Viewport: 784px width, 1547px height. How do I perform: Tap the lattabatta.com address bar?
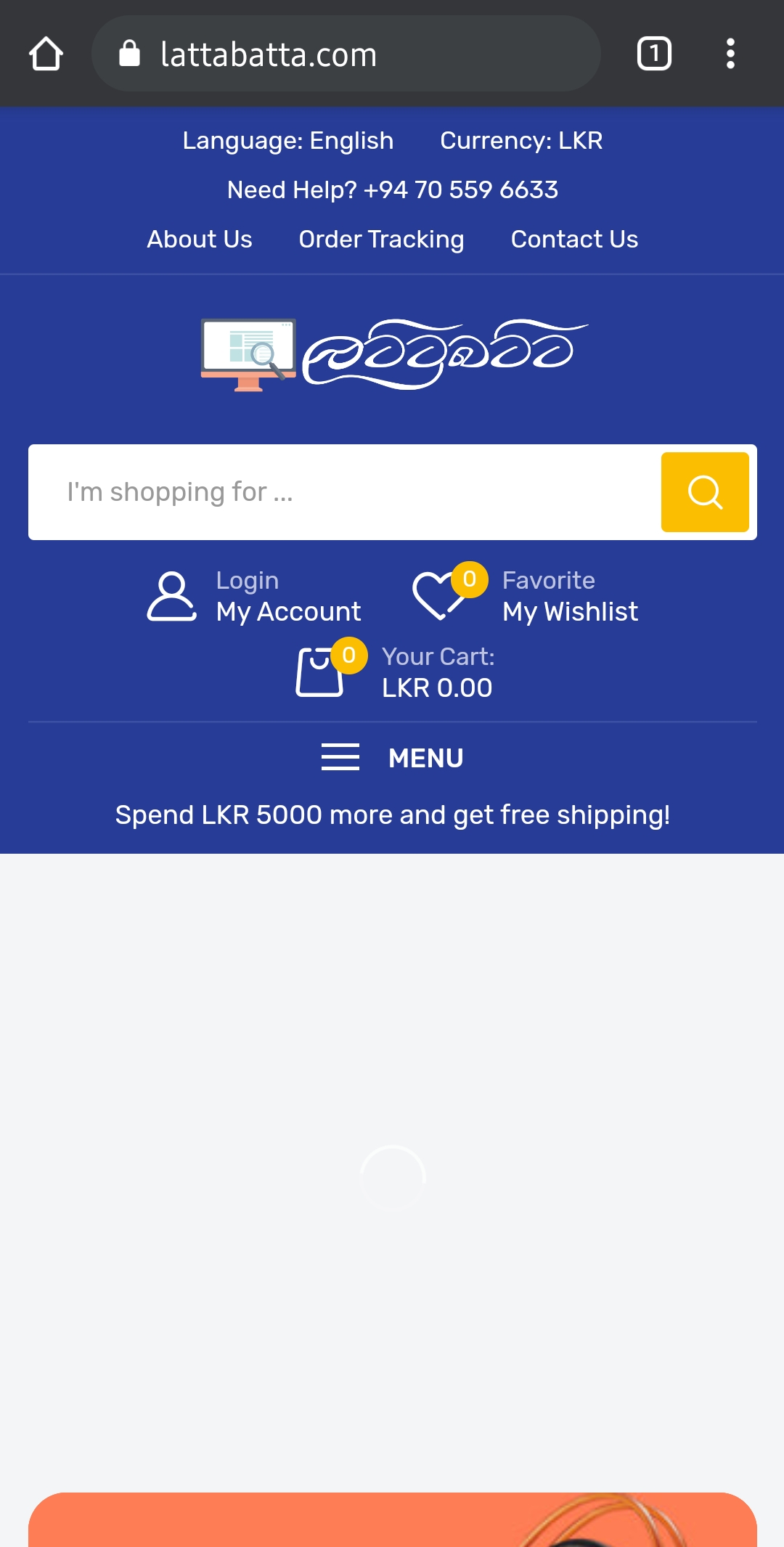tap(346, 54)
